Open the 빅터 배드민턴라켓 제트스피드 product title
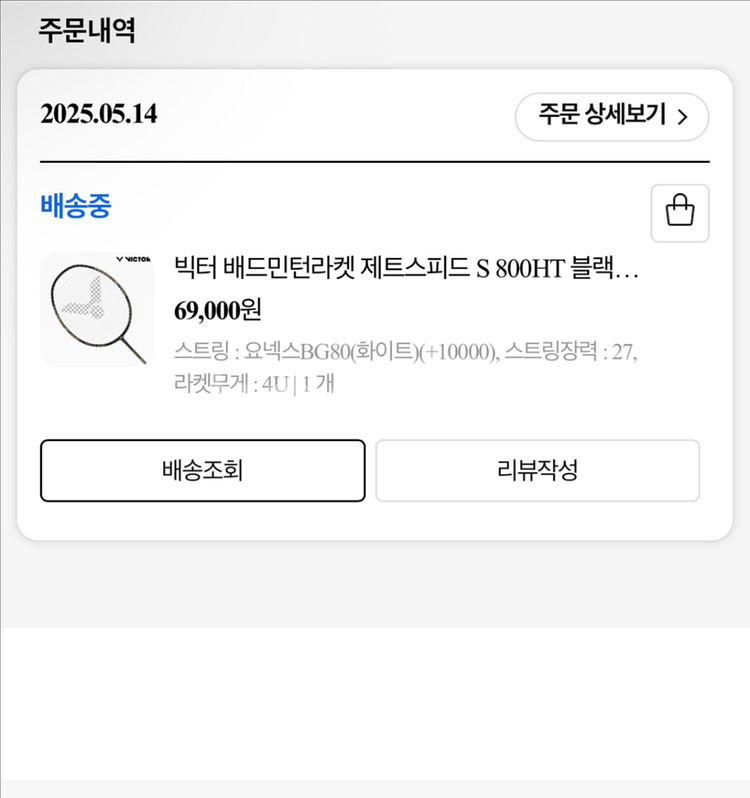Viewport: 750px width, 798px height. click(x=406, y=268)
